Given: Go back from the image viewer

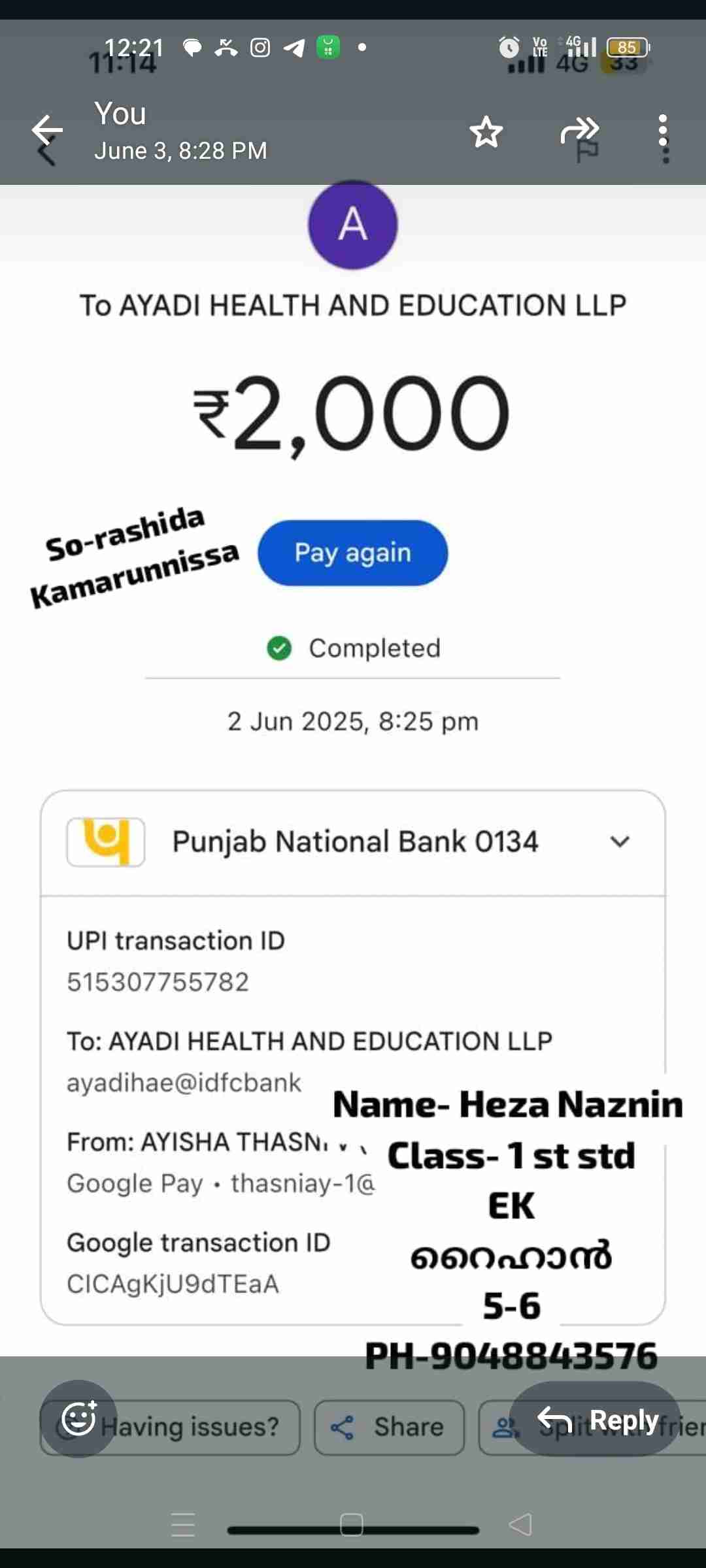Looking at the screenshot, I should click(x=47, y=130).
